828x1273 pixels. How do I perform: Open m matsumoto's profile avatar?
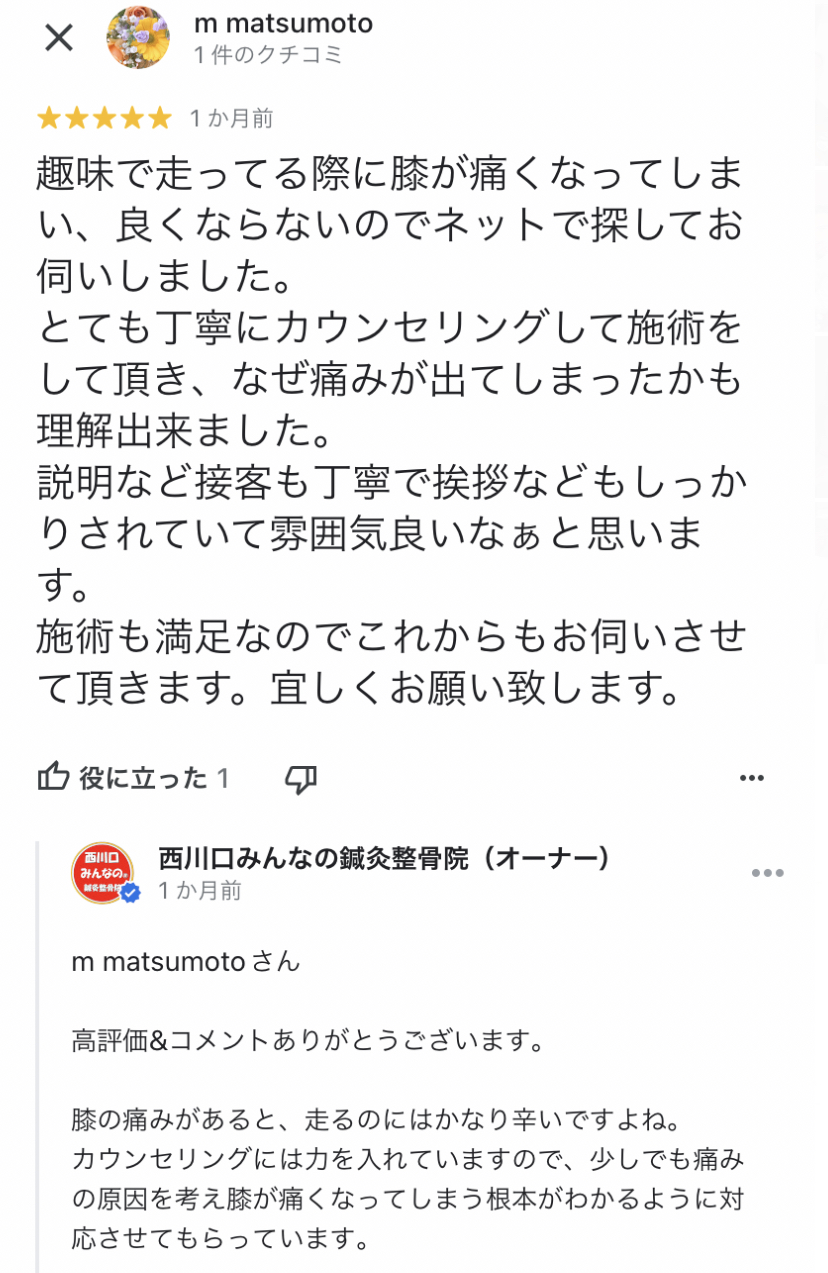(x=137, y=38)
